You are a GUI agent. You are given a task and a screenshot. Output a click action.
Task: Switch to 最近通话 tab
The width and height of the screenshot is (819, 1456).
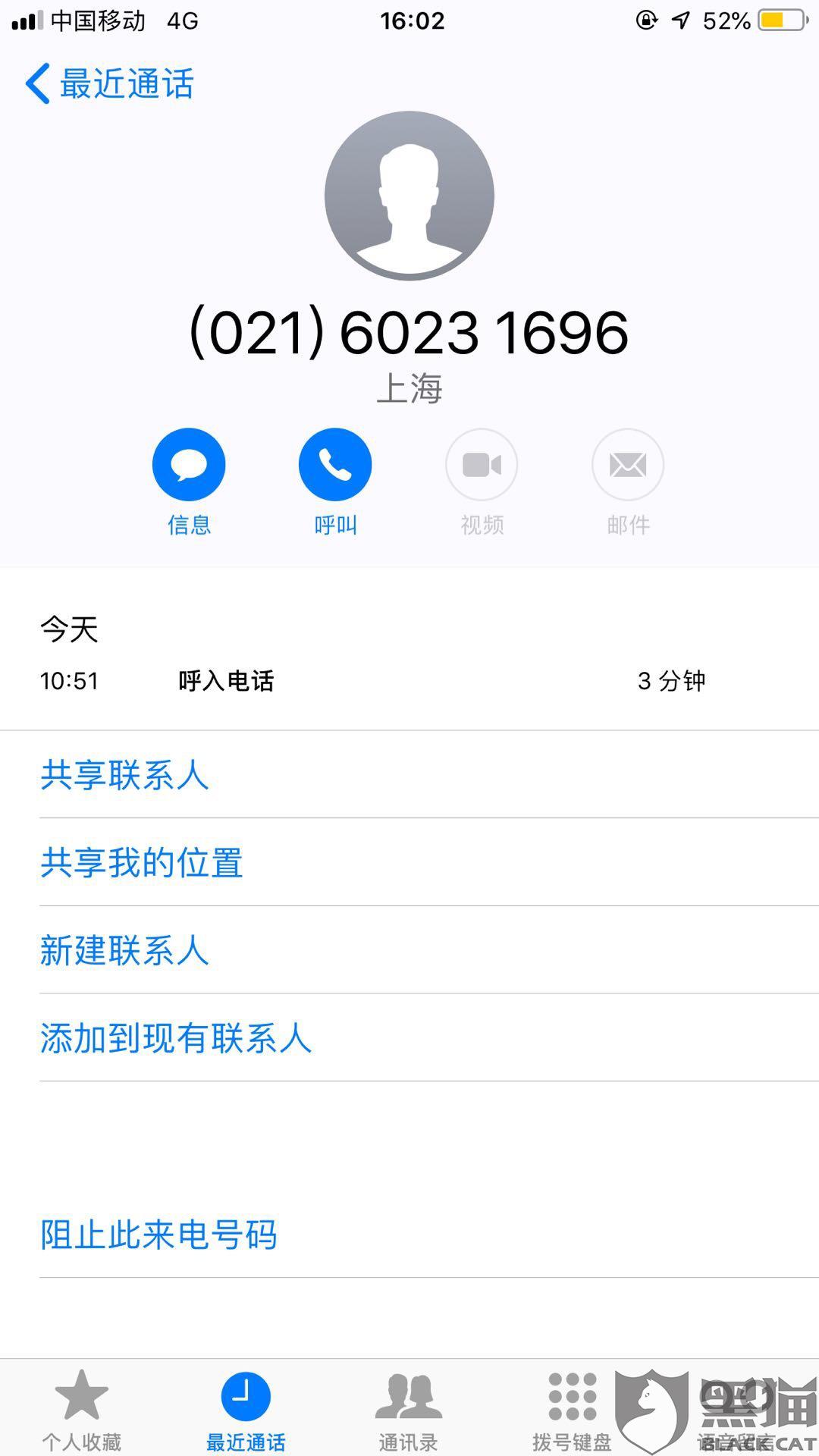point(246,1407)
